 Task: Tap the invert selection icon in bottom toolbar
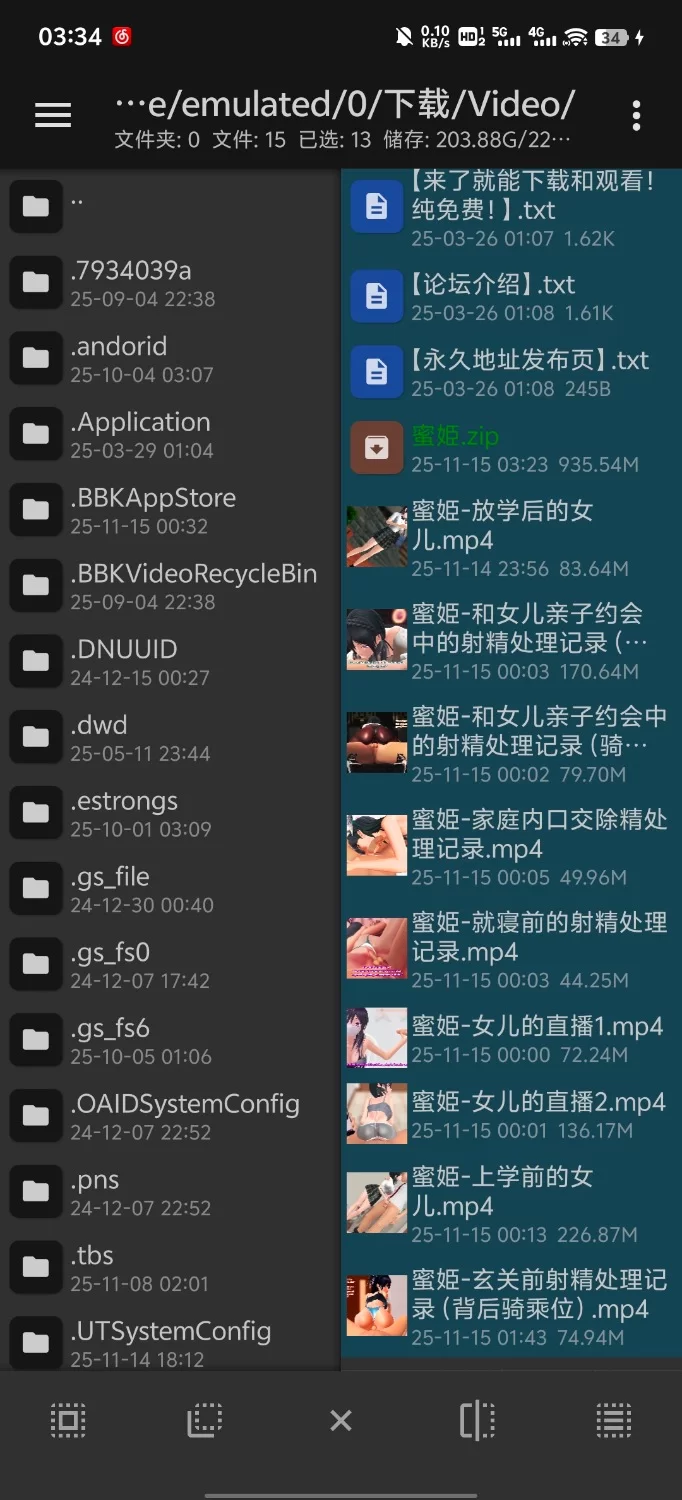point(204,1420)
